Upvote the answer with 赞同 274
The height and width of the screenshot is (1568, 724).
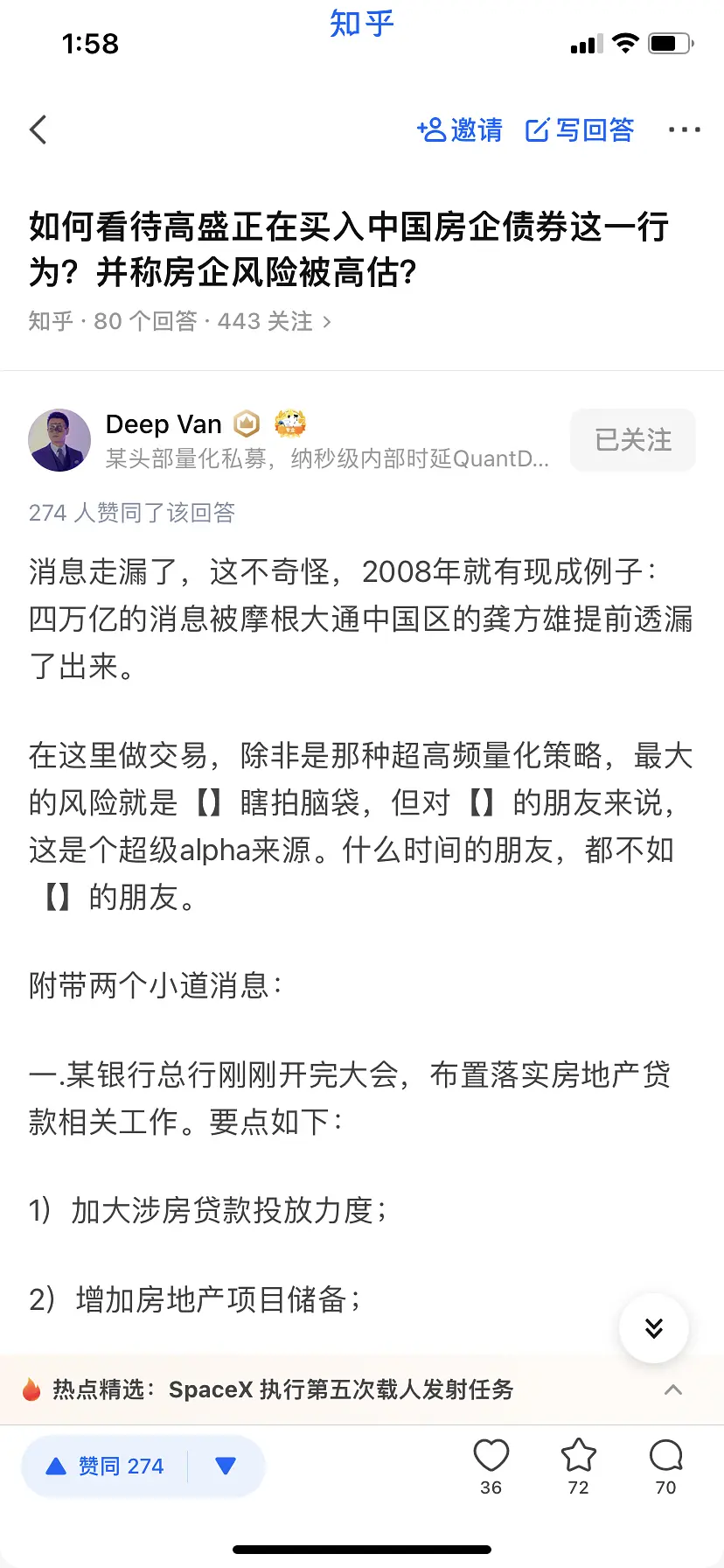click(105, 1466)
